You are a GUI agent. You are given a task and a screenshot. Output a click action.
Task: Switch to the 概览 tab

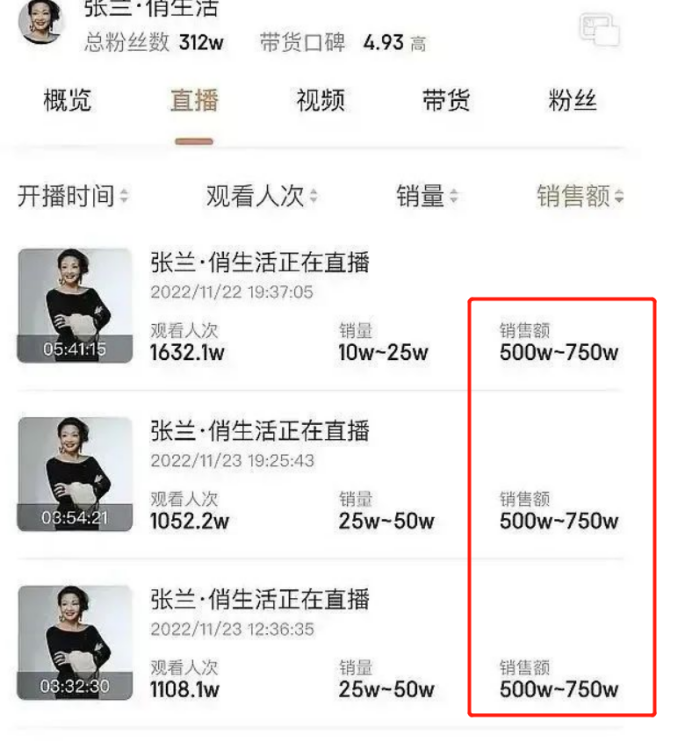pyautogui.click(x=67, y=101)
